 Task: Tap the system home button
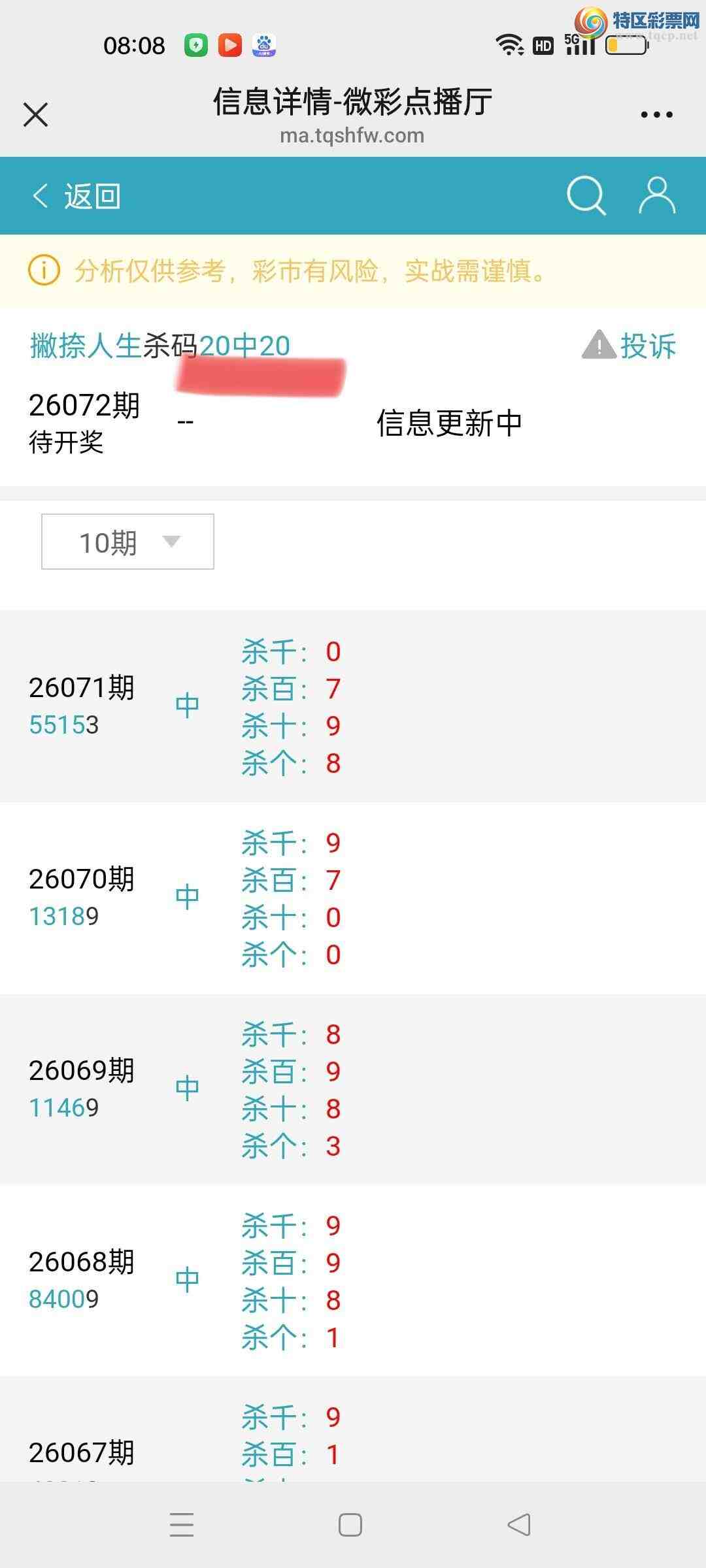pyautogui.click(x=350, y=1526)
